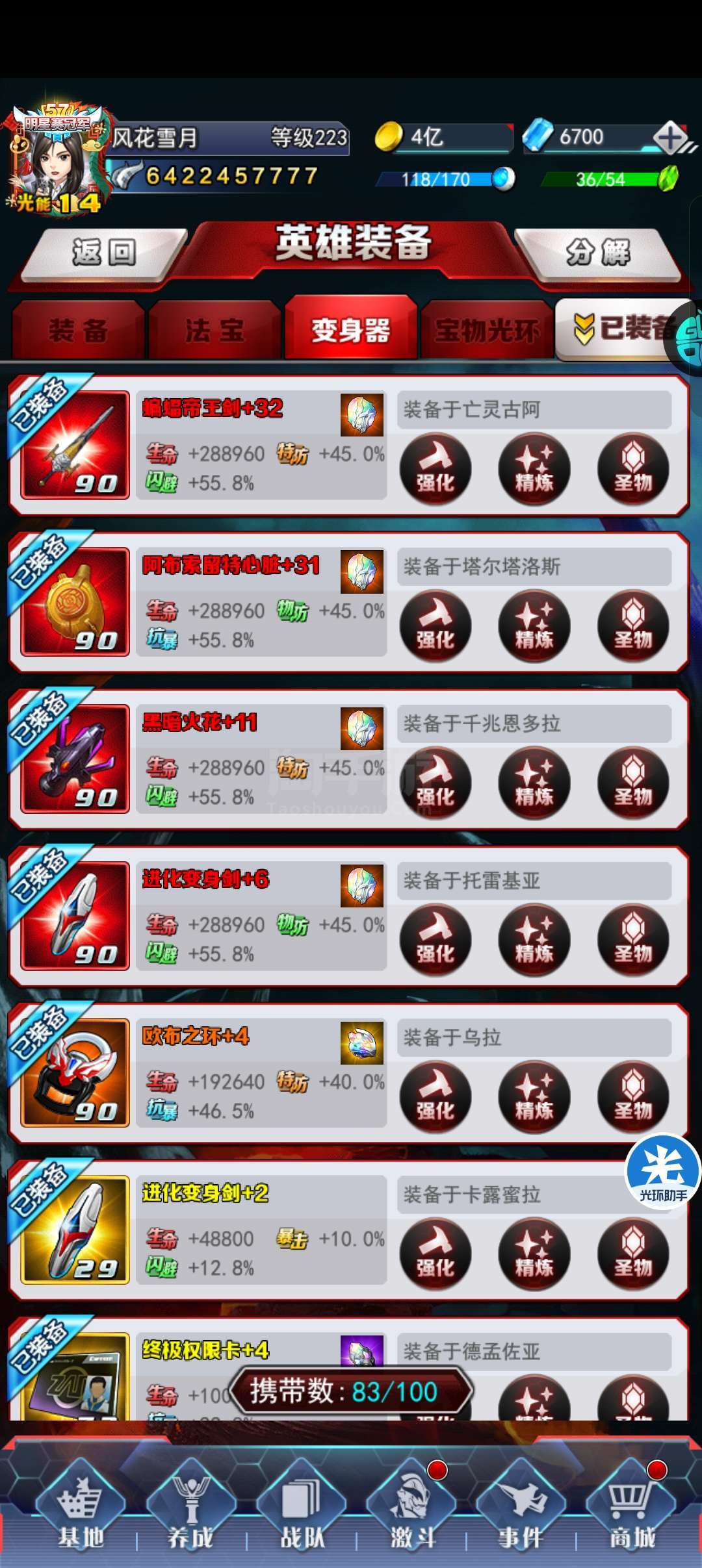Tap 强化 for 蝙蝠帝王剑+32
This screenshot has width=702, height=1568.
point(435,469)
